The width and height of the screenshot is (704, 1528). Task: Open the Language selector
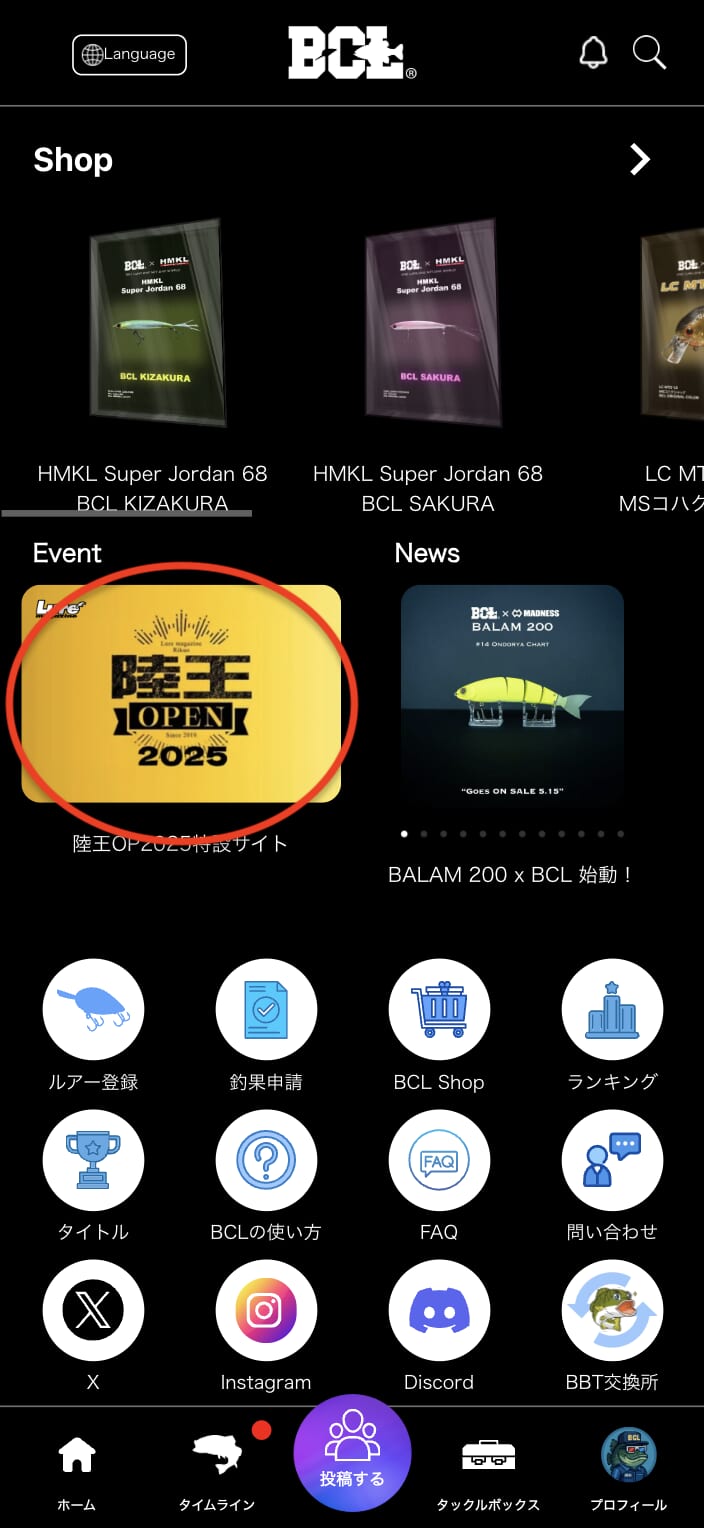(129, 55)
